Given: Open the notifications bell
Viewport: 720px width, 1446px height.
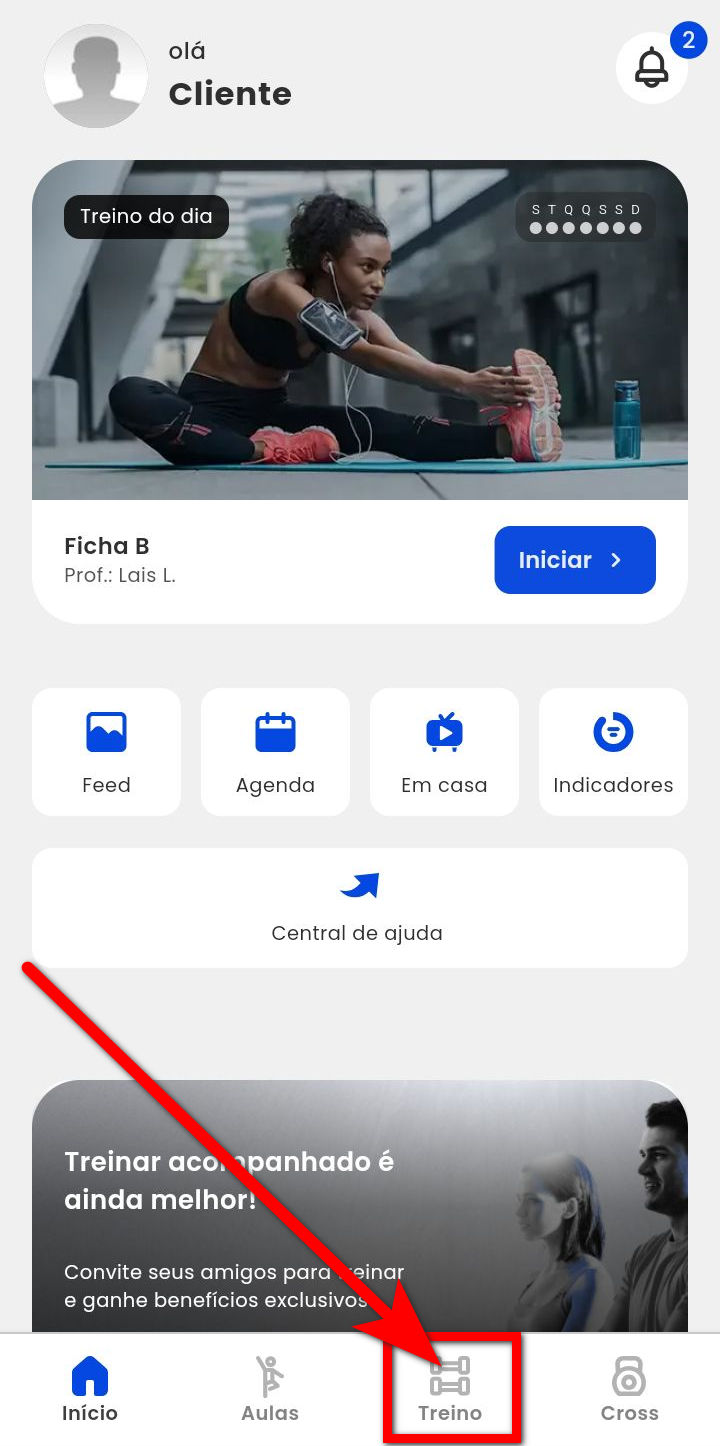Looking at the screenshot, I should (652, 68).
